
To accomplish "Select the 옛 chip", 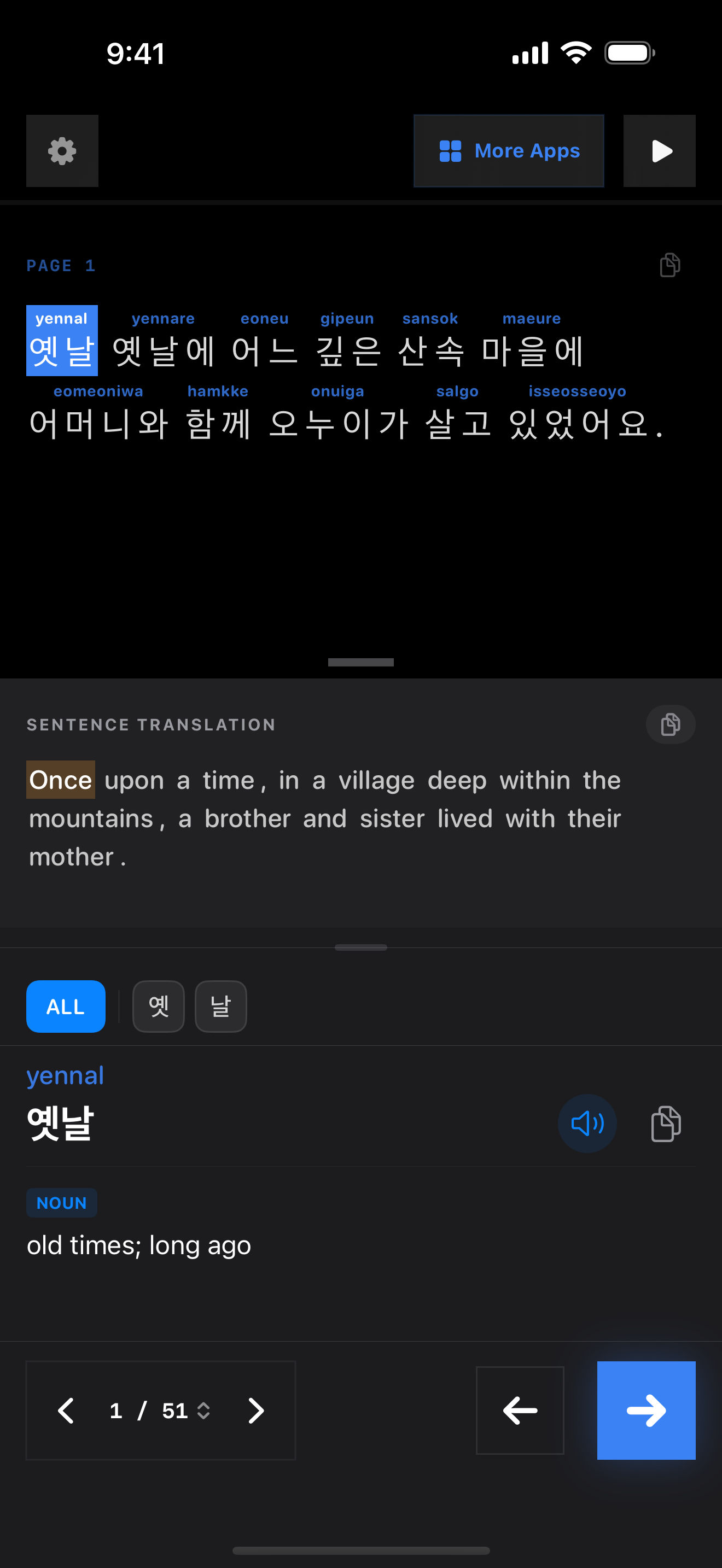I will tap(158, 1006).
